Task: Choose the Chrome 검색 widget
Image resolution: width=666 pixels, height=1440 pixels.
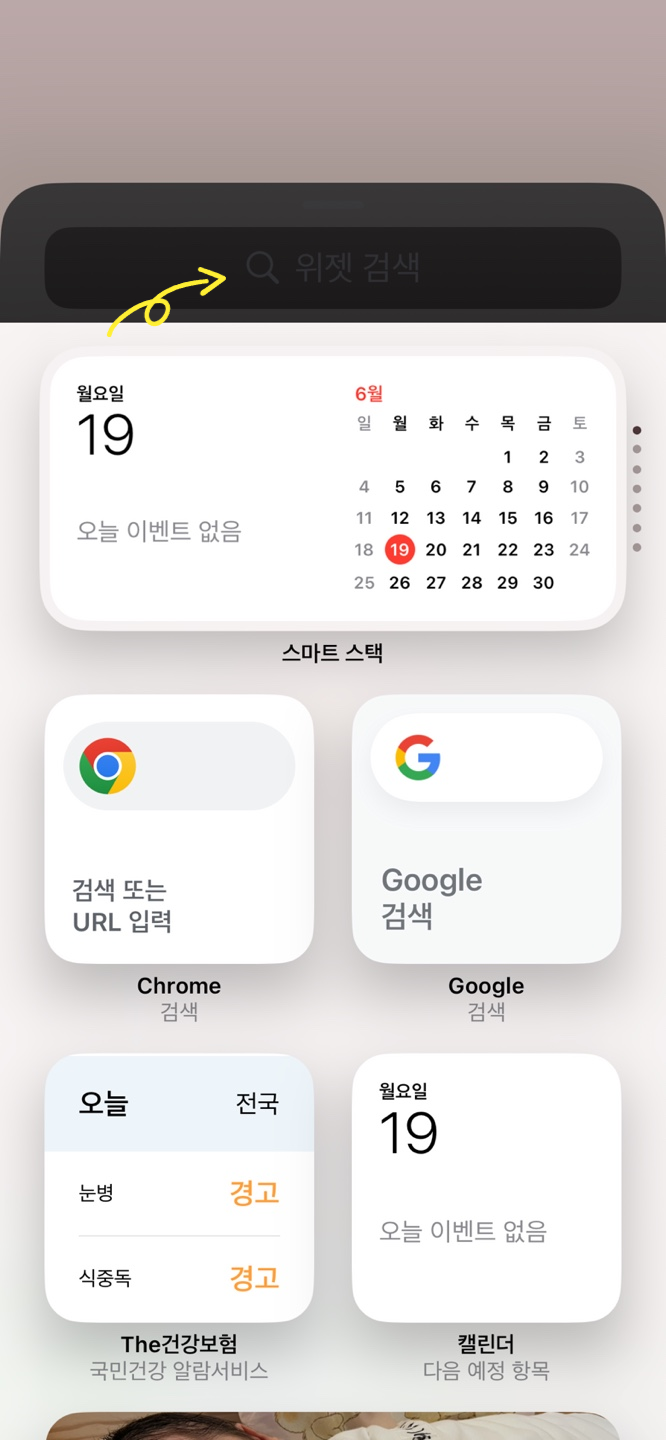Action: 179,829
